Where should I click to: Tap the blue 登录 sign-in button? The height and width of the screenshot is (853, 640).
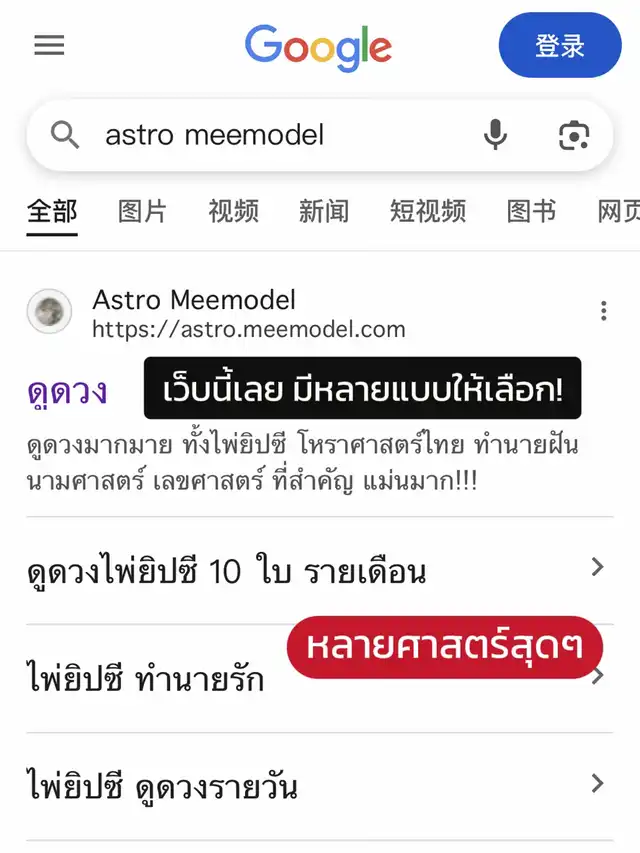560,45
